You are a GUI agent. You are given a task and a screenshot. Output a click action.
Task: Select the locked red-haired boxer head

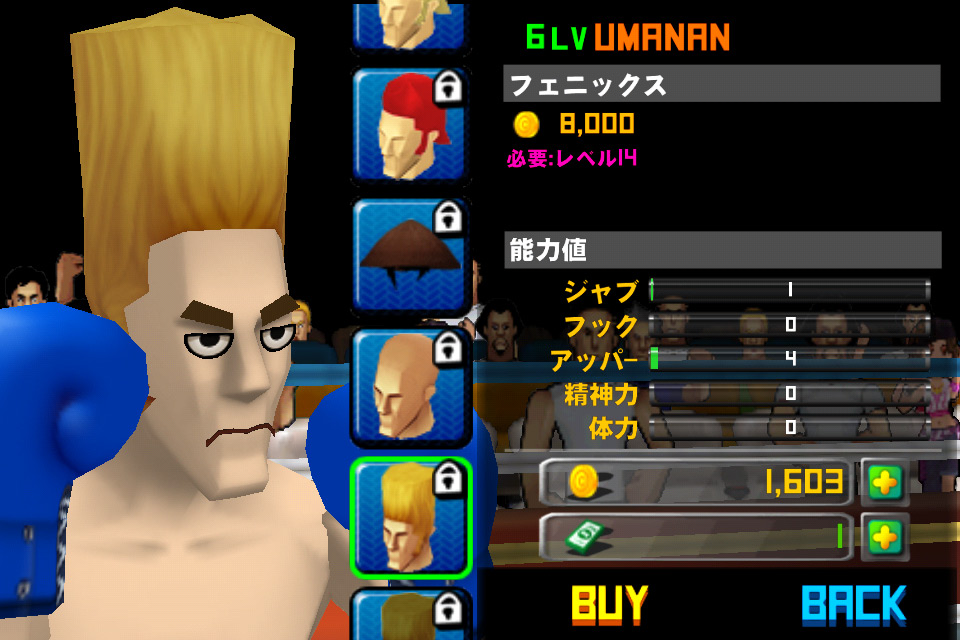(x=411, y=127)
